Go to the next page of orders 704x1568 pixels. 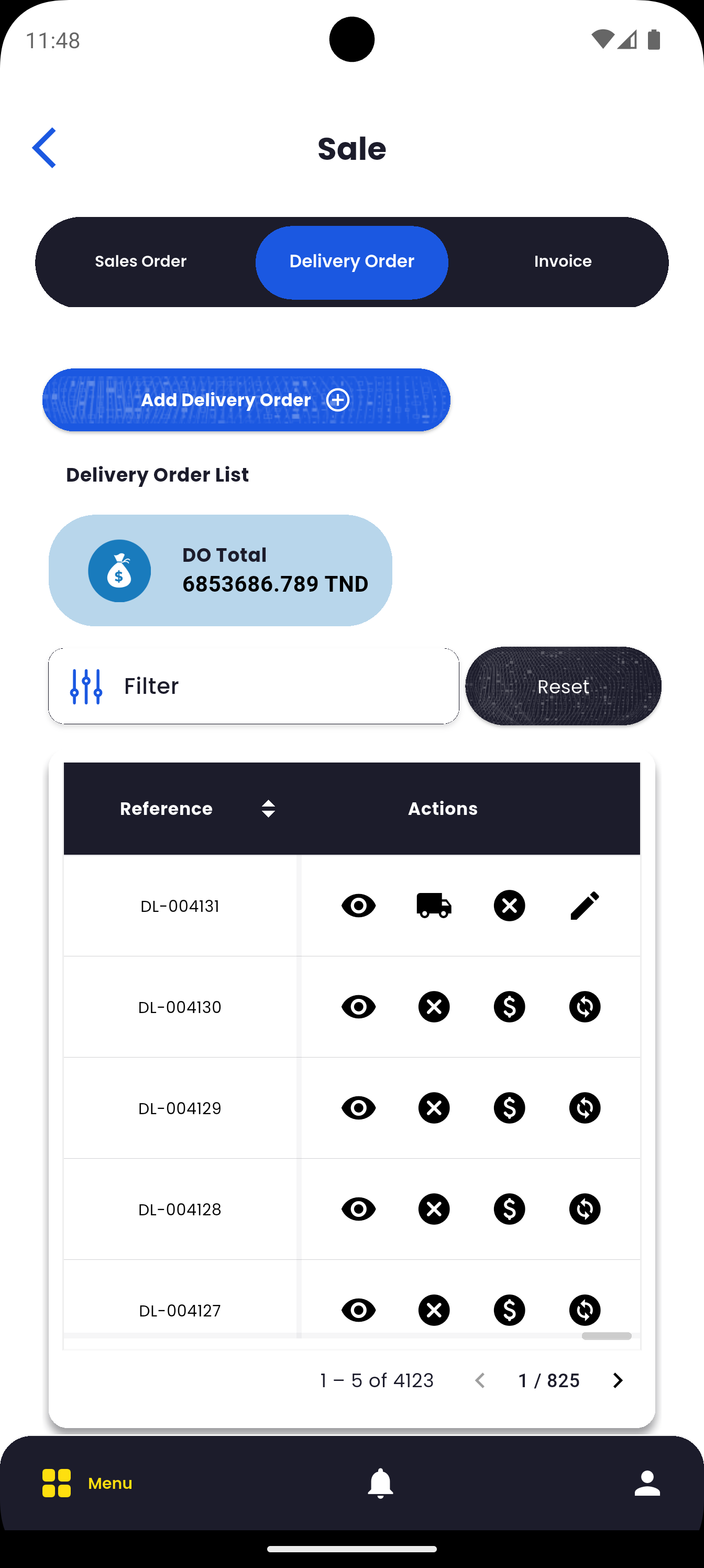coord(618,1380)
